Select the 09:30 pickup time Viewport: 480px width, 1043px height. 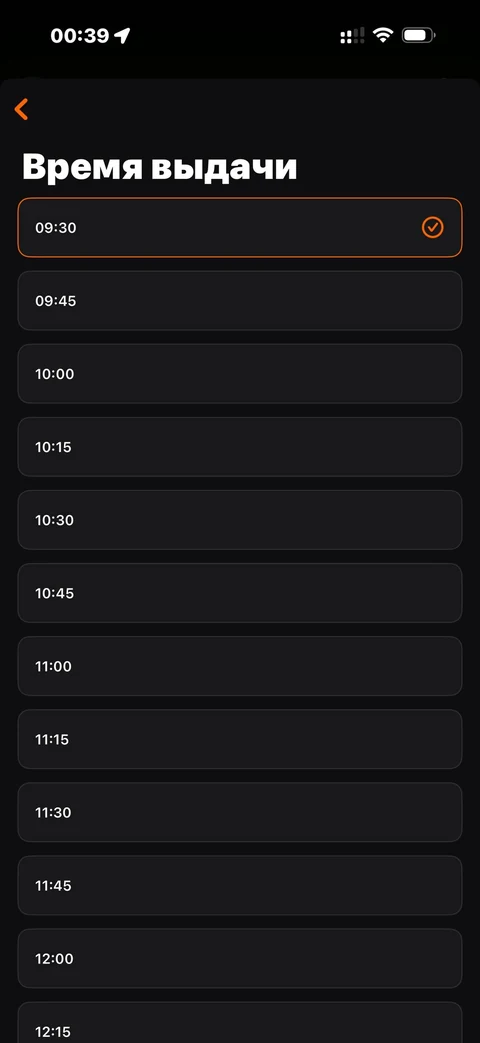coord(239,227)
